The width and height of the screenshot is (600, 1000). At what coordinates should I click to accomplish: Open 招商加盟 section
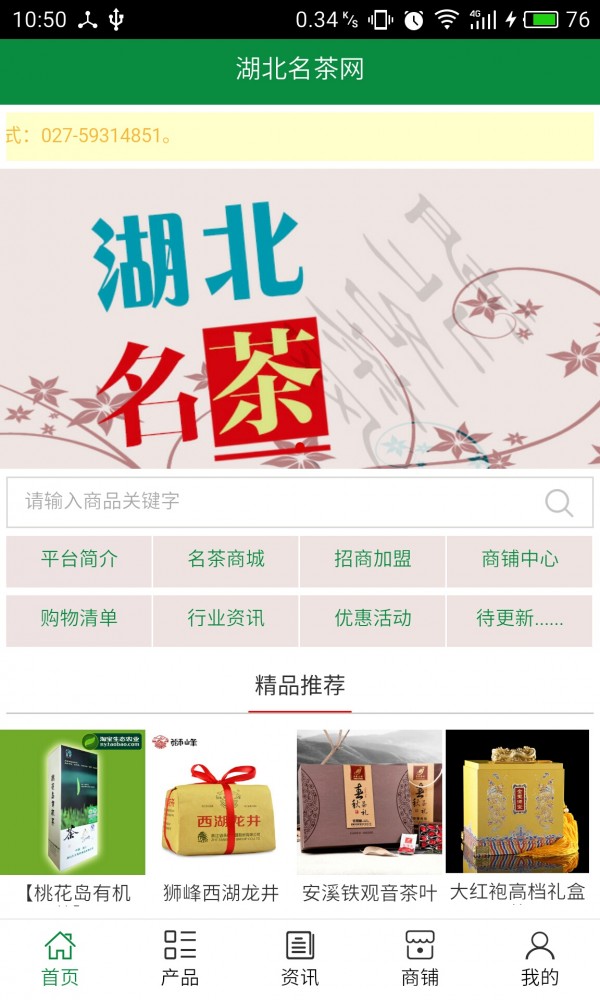tap(372, 560)
